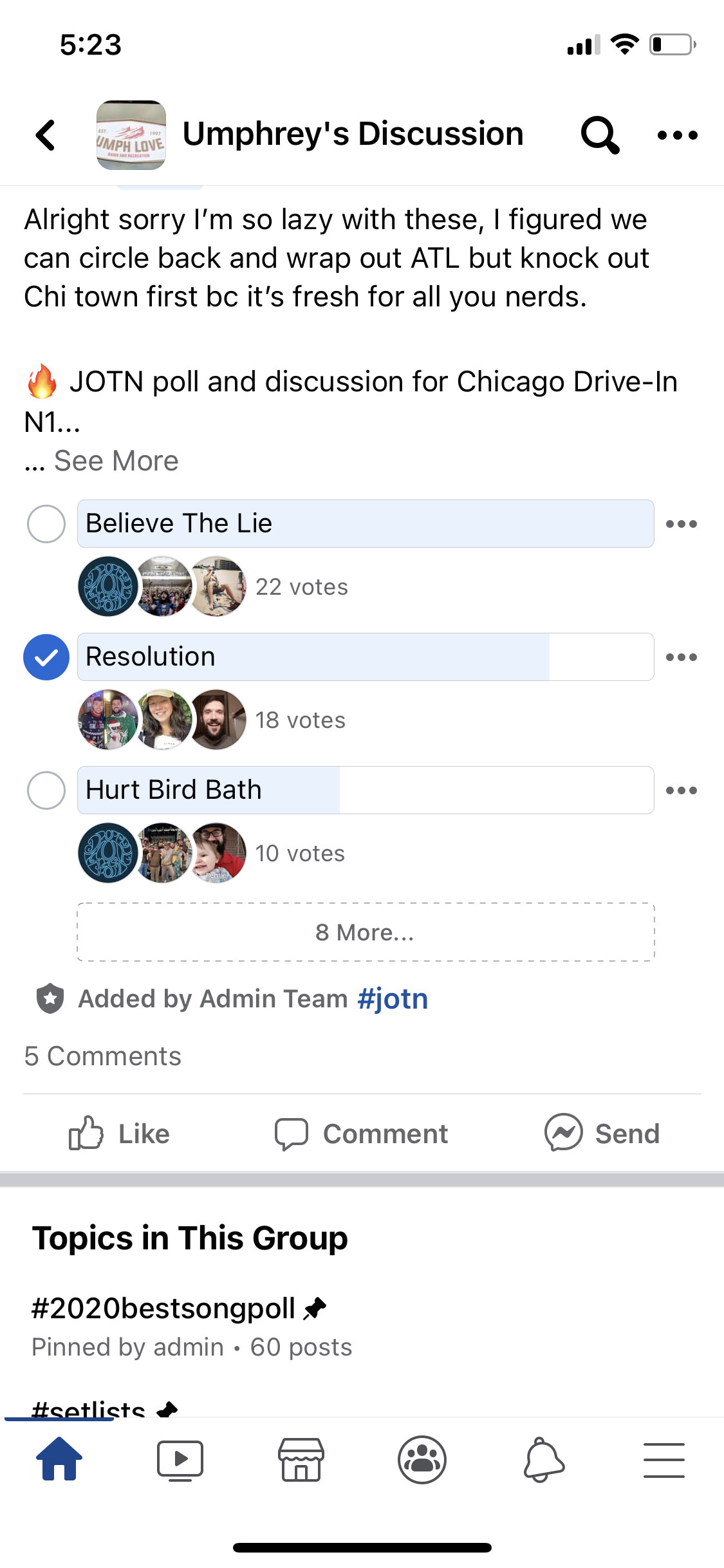The image size is (724, 1568).
Task: Open the #jotn hashtag
Action: [393, 999]
